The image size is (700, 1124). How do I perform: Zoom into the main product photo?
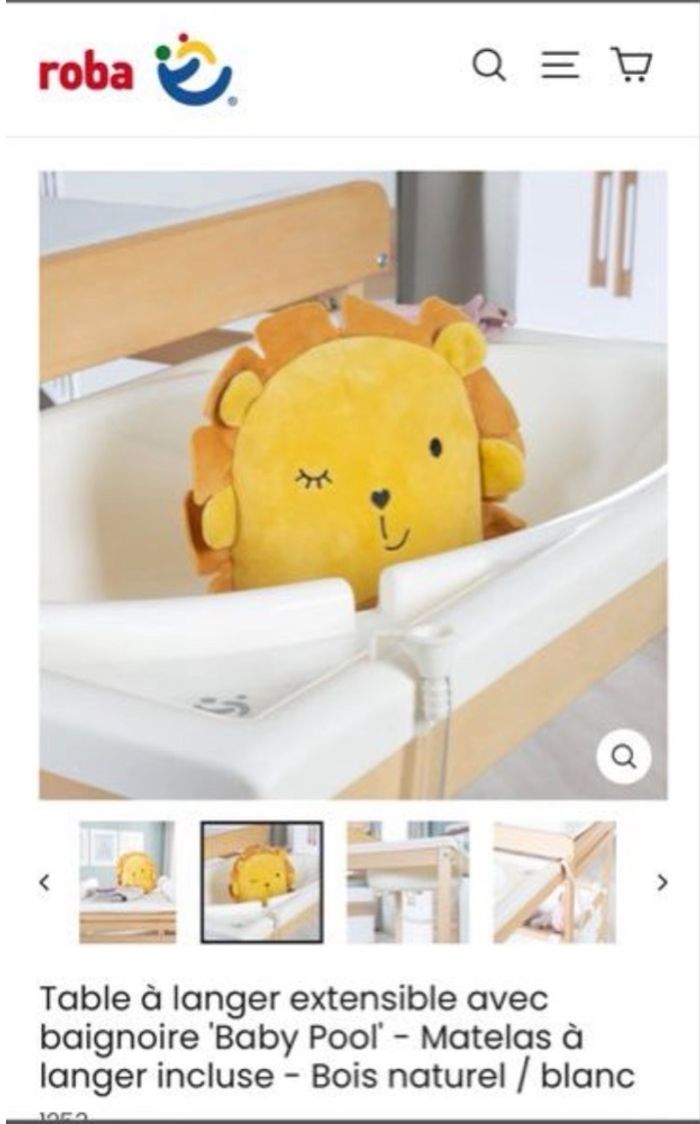tap(624, 757)
